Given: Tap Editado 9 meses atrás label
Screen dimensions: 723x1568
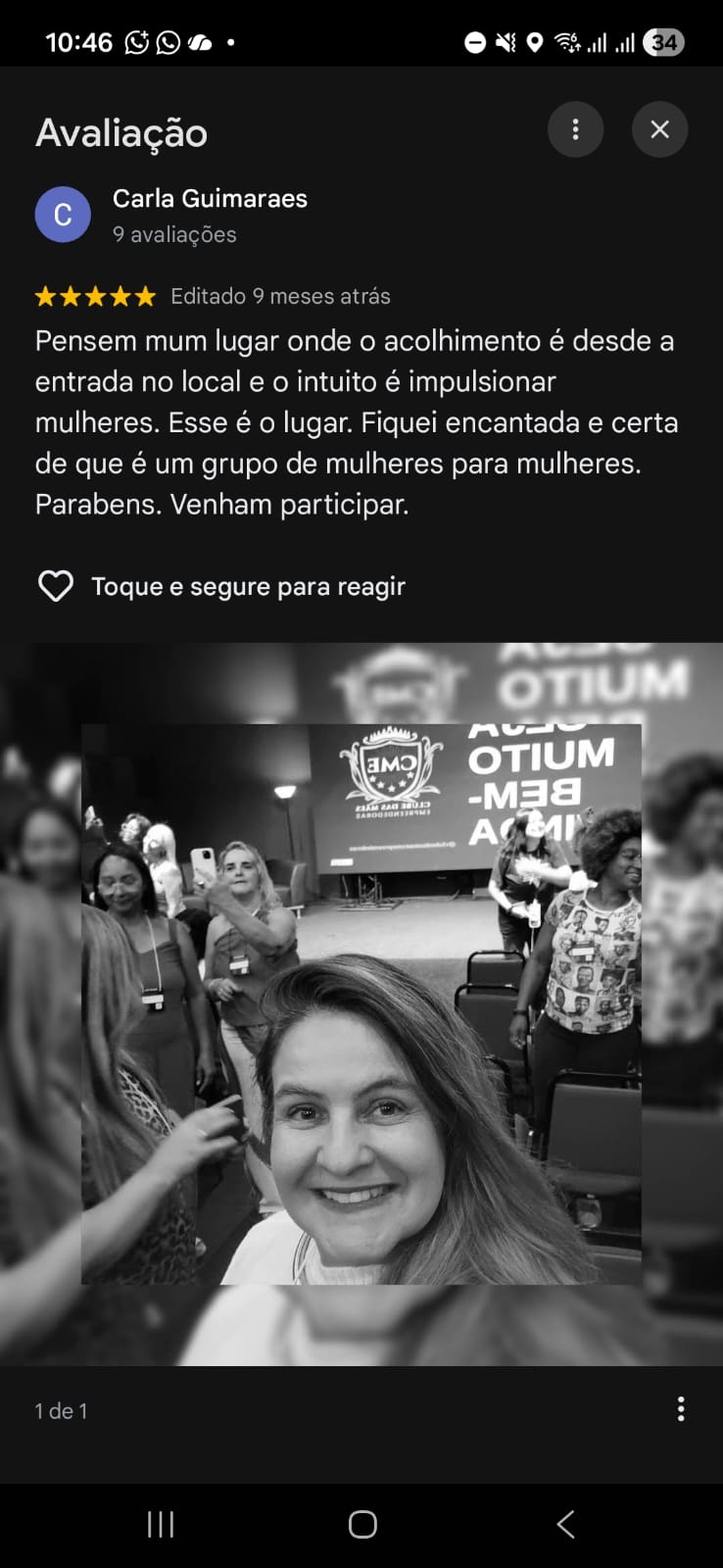Looking at the screenshot, I should (279, 295).
